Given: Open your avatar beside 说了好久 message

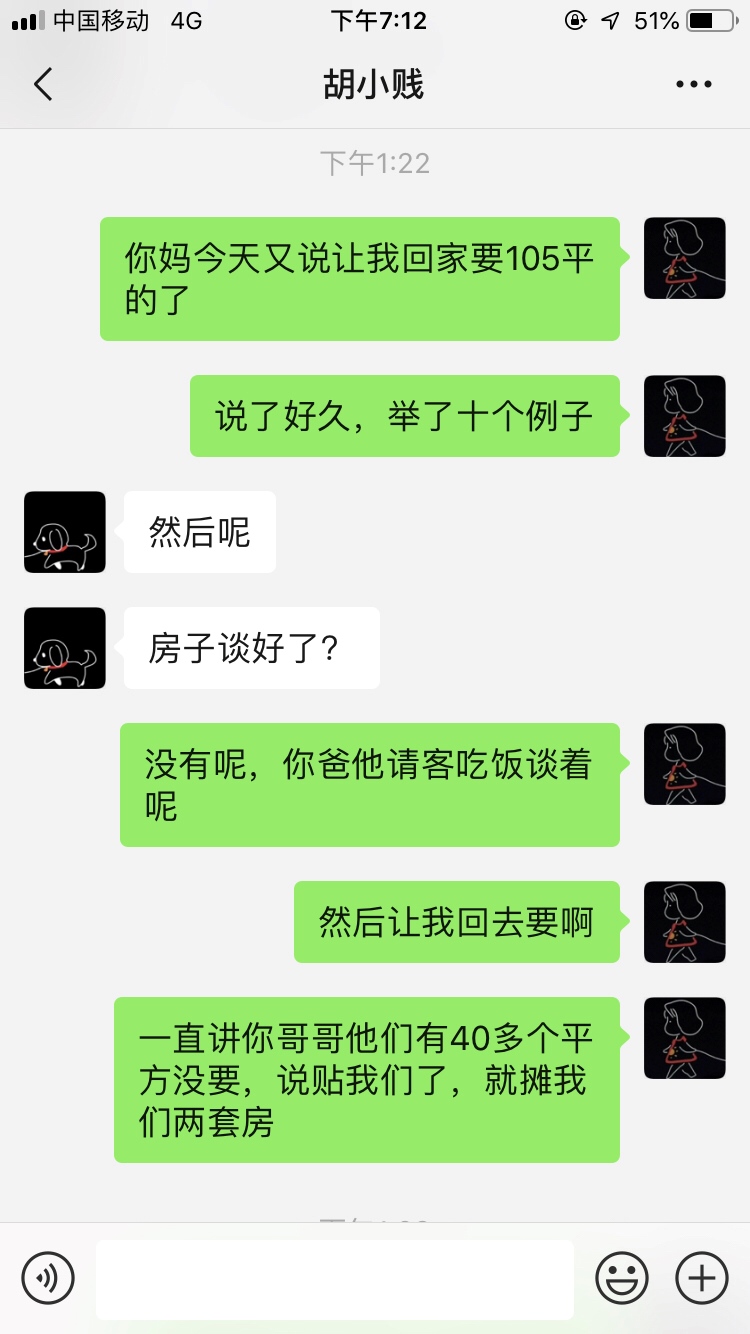Looking at the screenshot, I should click(685, 416).
